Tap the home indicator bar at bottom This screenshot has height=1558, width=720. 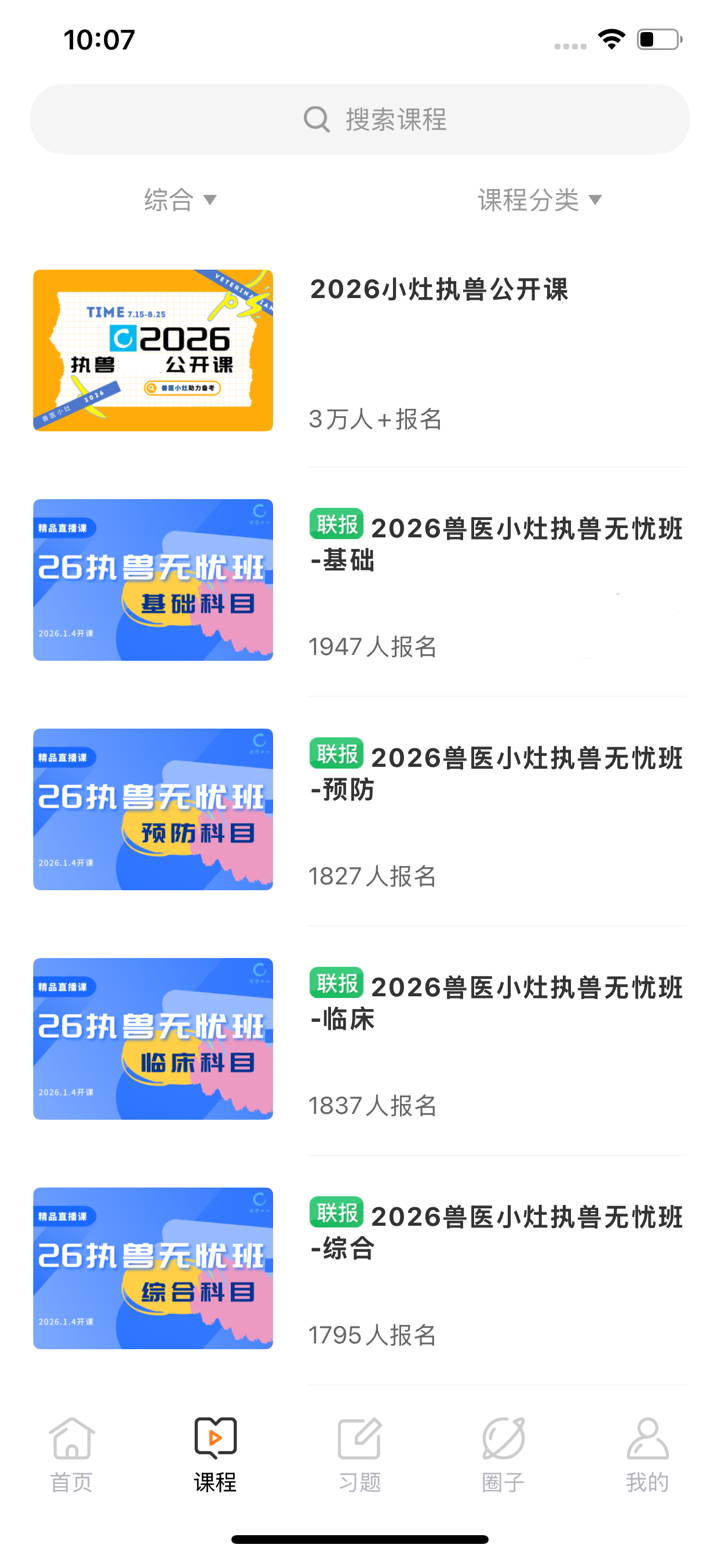point(359,1540)
